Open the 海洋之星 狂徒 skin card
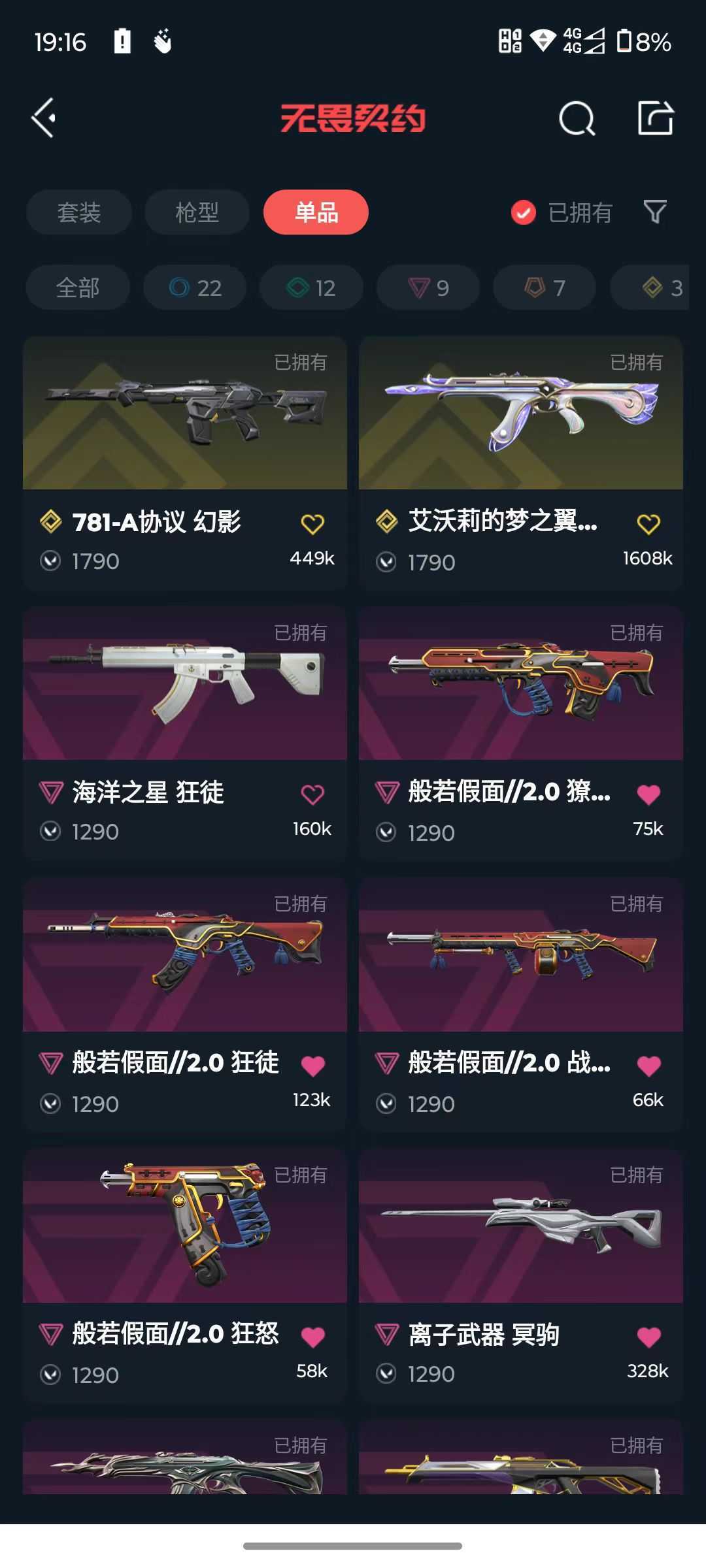Screen dimensions: 706x1568 [184, 685]
